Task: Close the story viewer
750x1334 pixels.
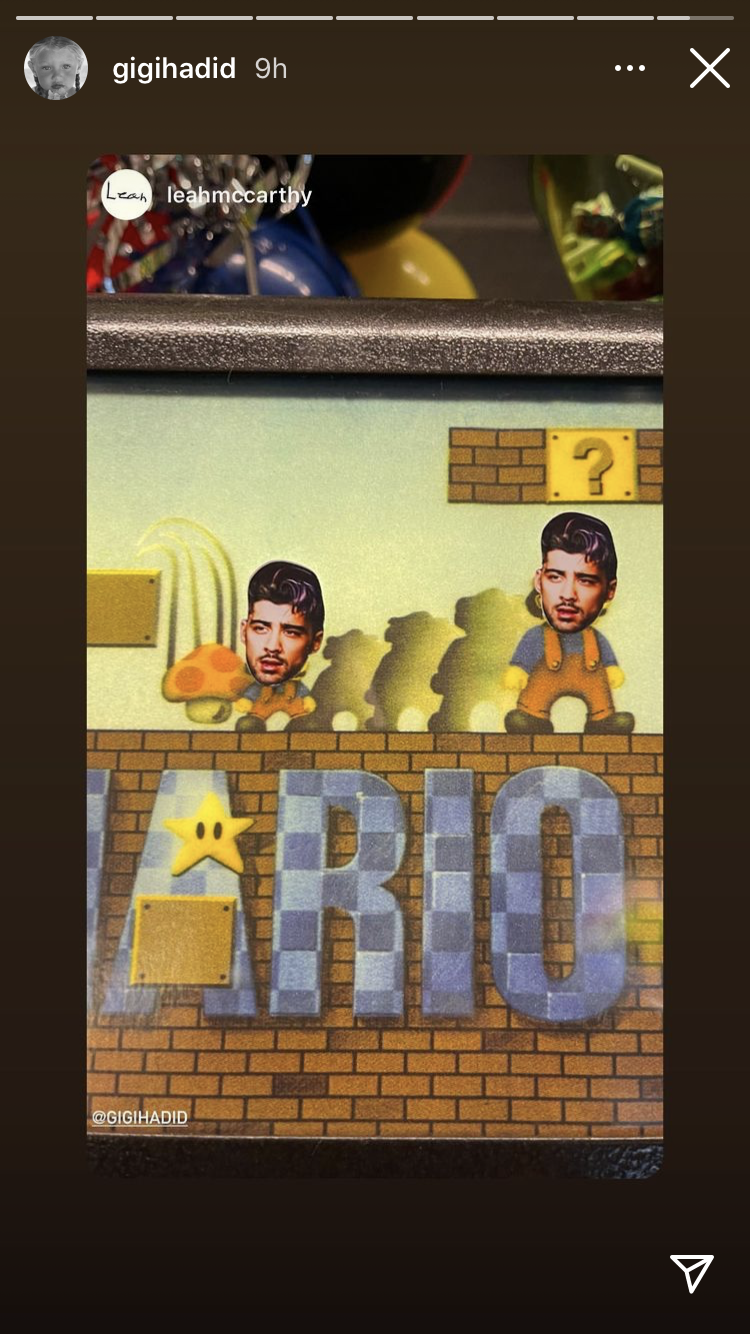Action: pos(709,69)
